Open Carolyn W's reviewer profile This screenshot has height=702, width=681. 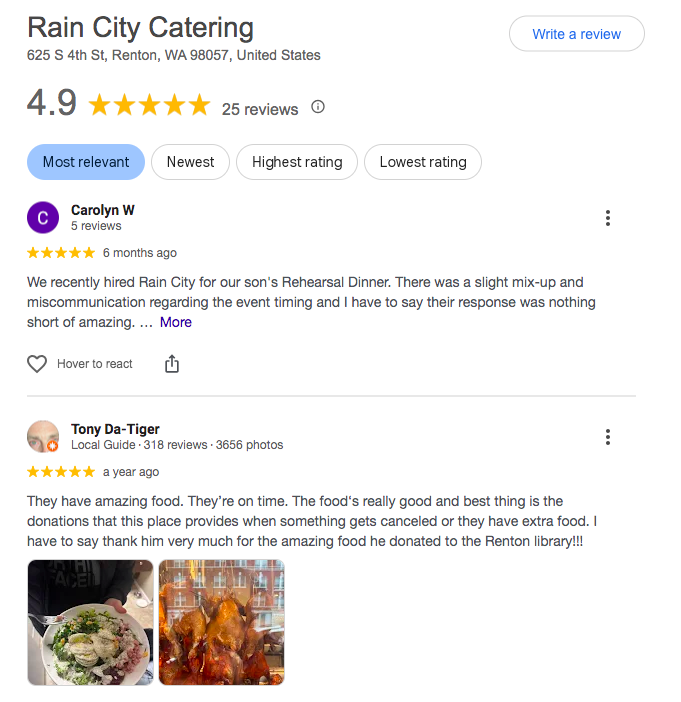coord(102,210)
